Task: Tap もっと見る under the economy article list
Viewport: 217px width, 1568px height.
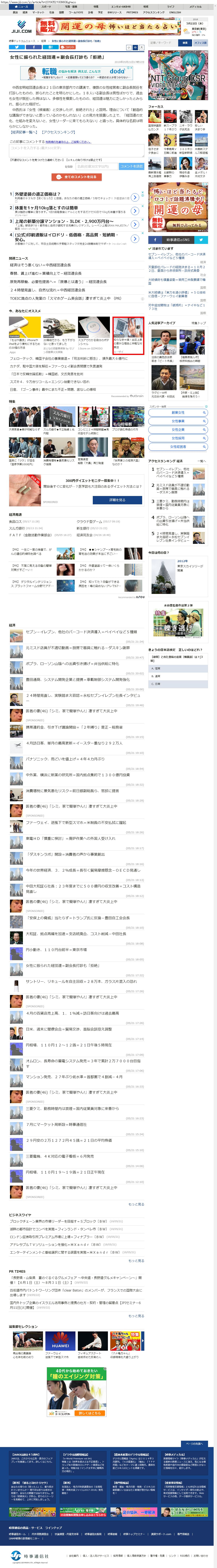Action: 136,1204
